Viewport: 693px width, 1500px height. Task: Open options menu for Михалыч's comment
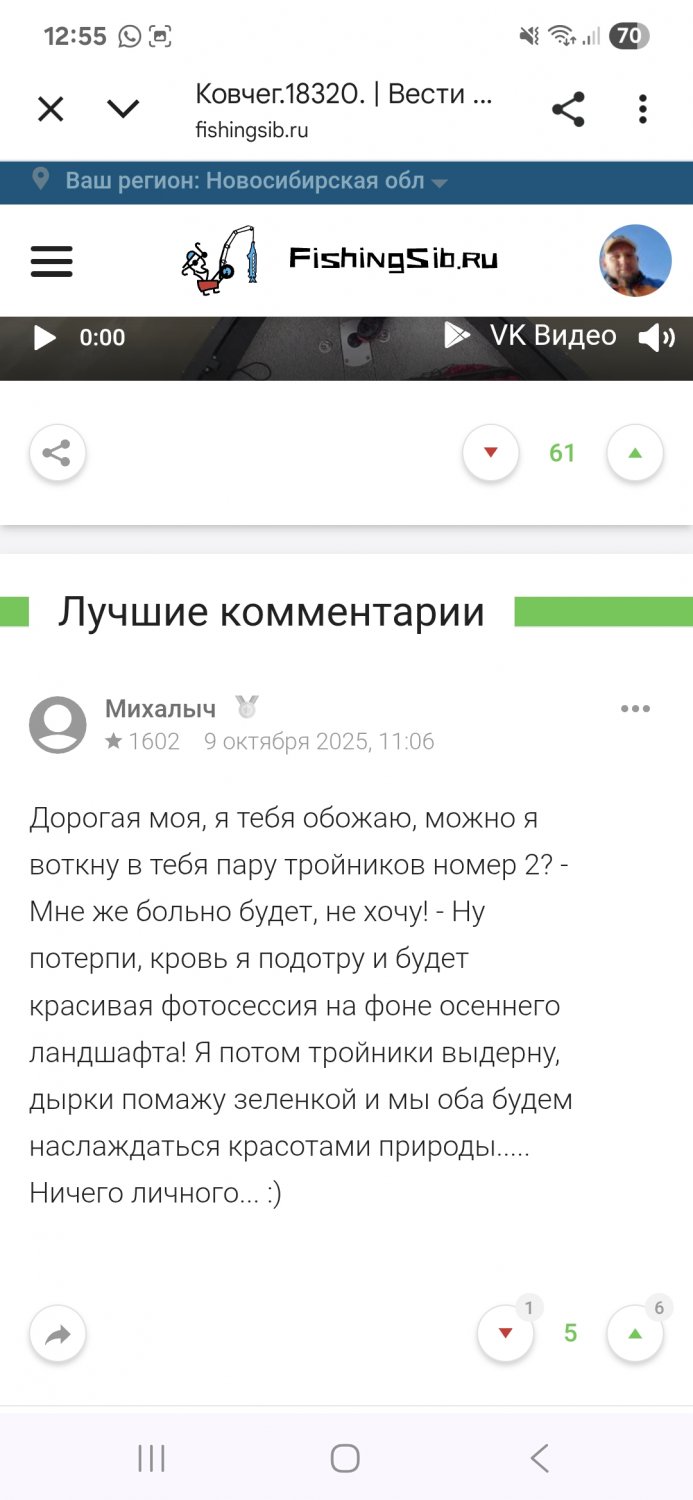click(x=635, y=709)
